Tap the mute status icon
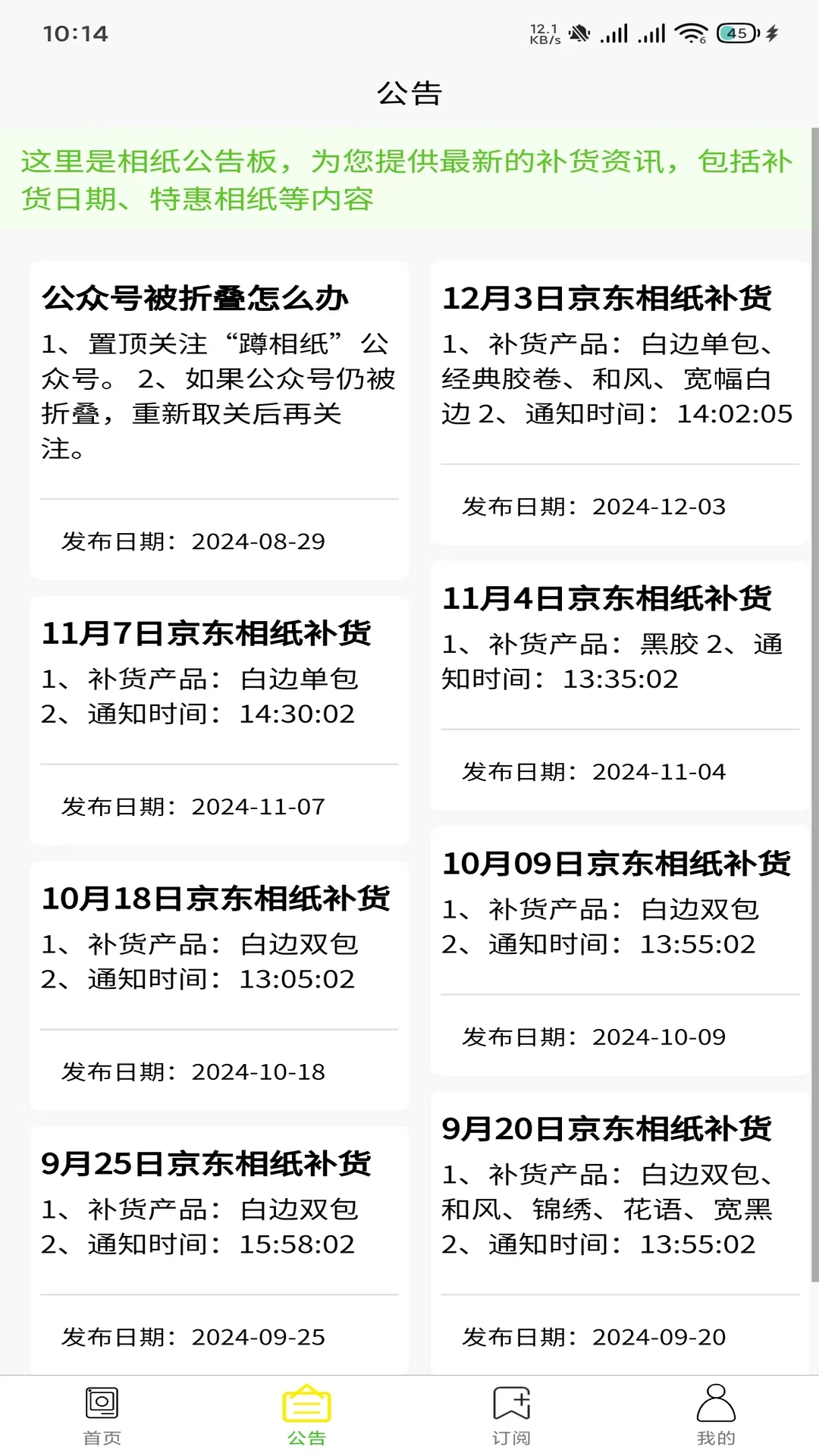Screen dimensions: 819x1456 pos(580,32)
